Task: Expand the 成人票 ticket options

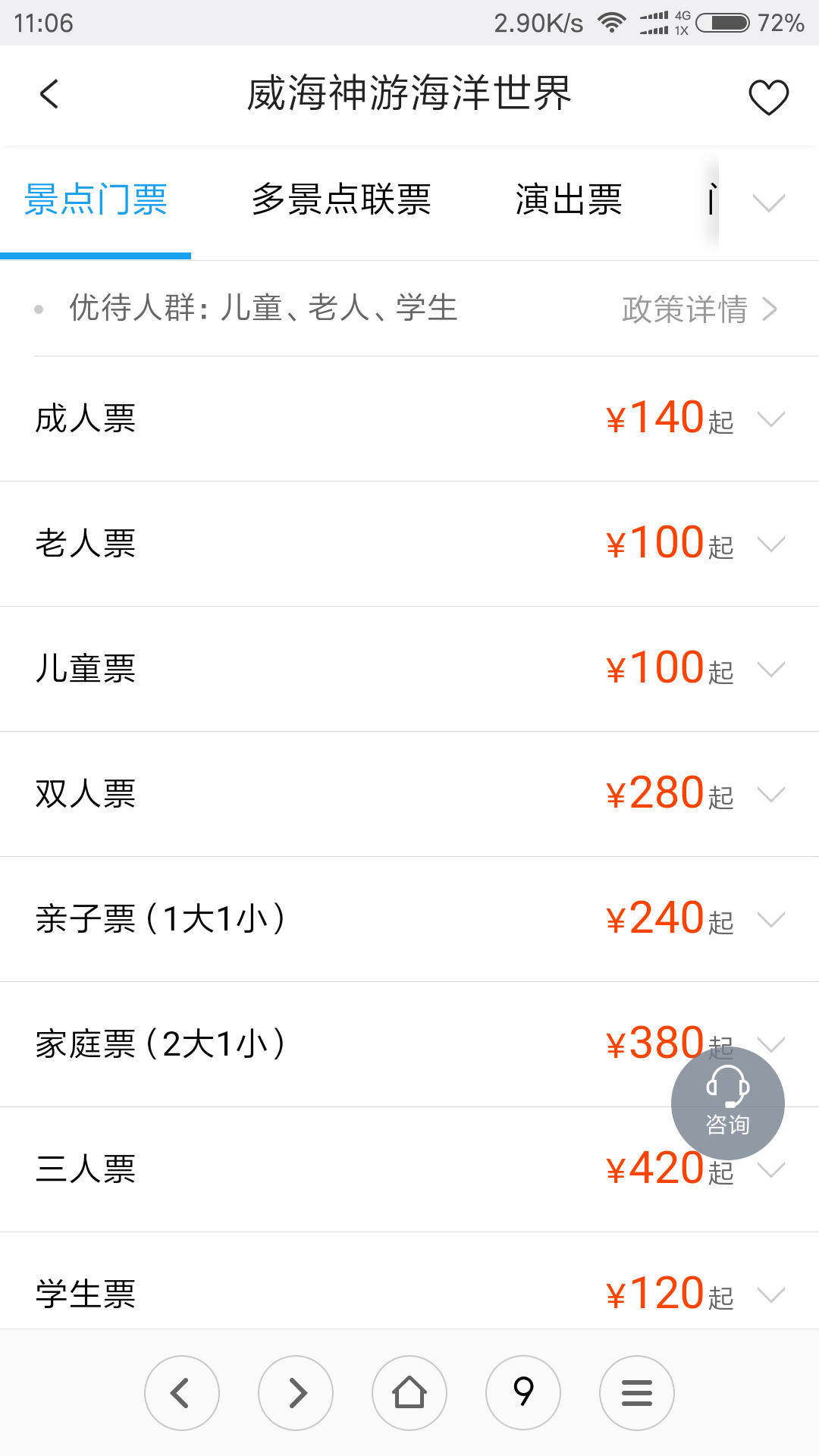Action: (770, 419)
